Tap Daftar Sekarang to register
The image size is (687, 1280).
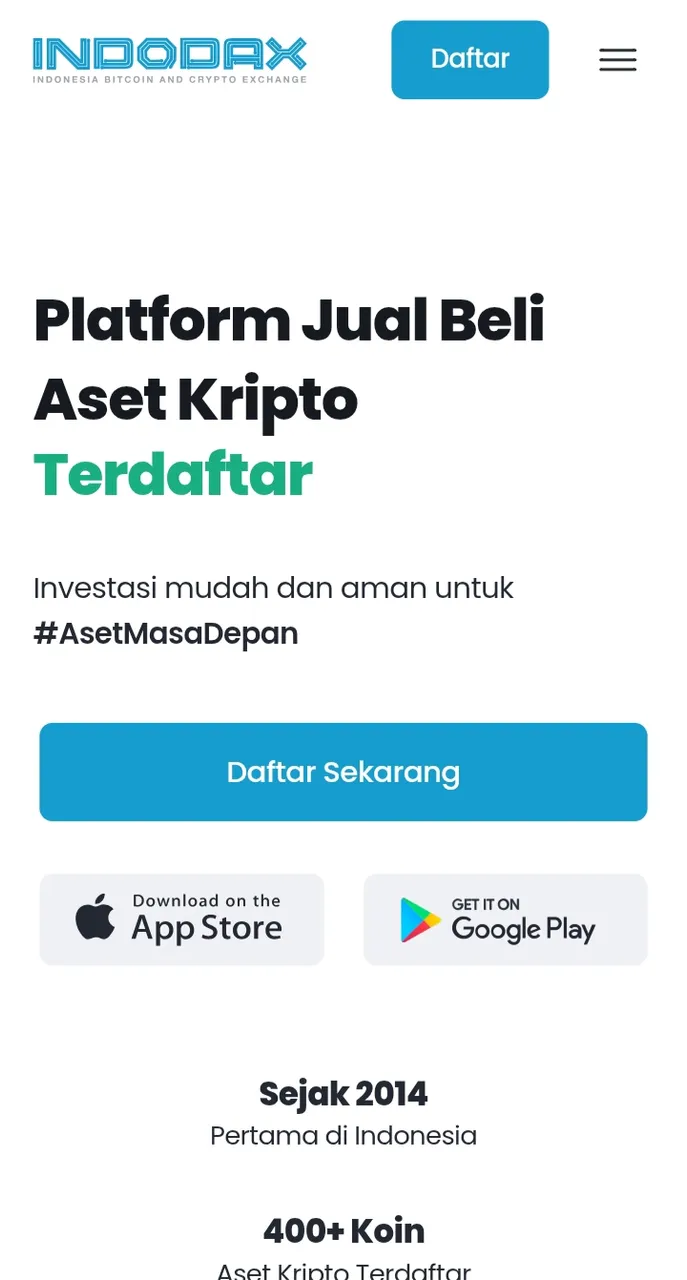coord(343,772)
